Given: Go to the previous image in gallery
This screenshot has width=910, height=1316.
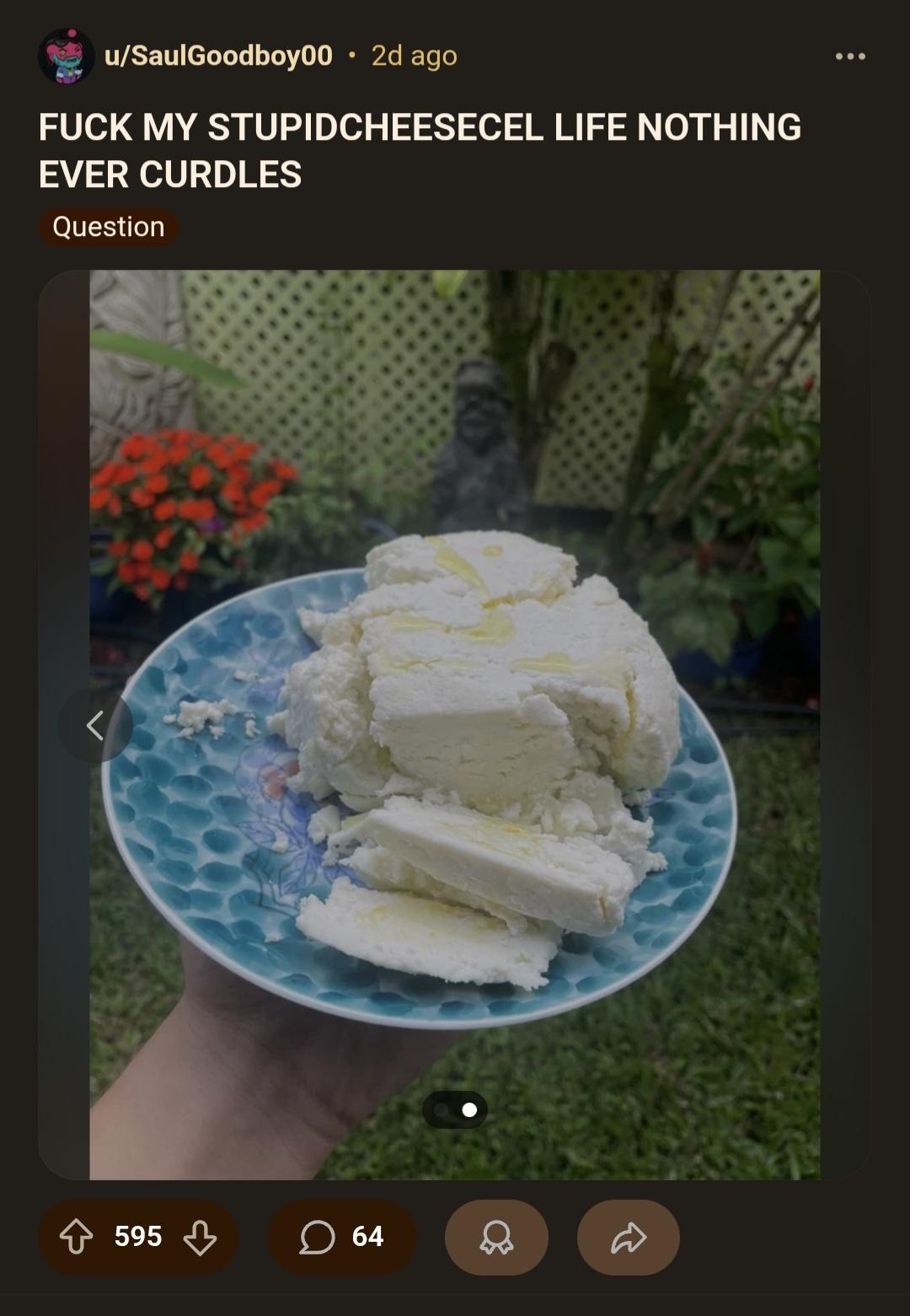Looking at the screenshot, I should pos(95,725).
